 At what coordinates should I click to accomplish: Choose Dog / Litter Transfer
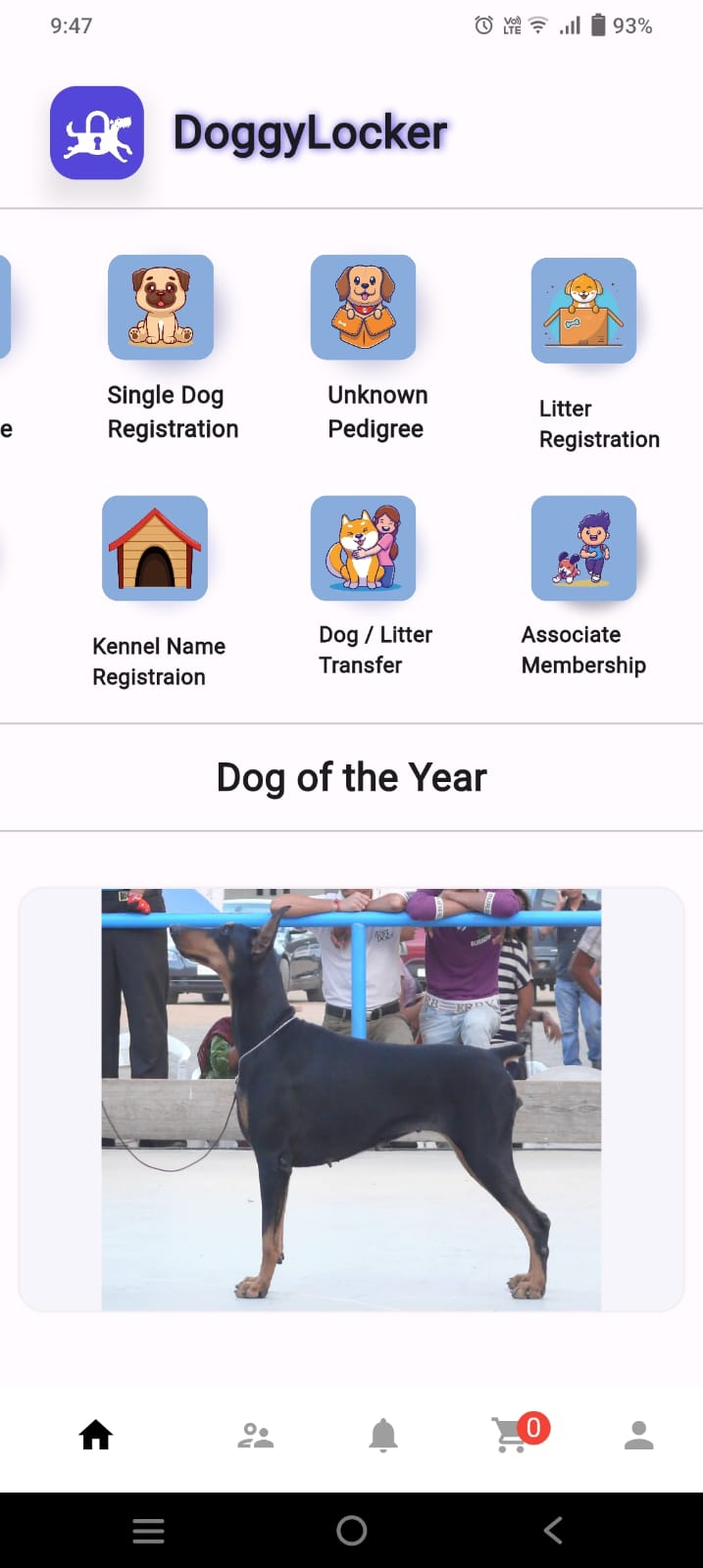[364, 548]
